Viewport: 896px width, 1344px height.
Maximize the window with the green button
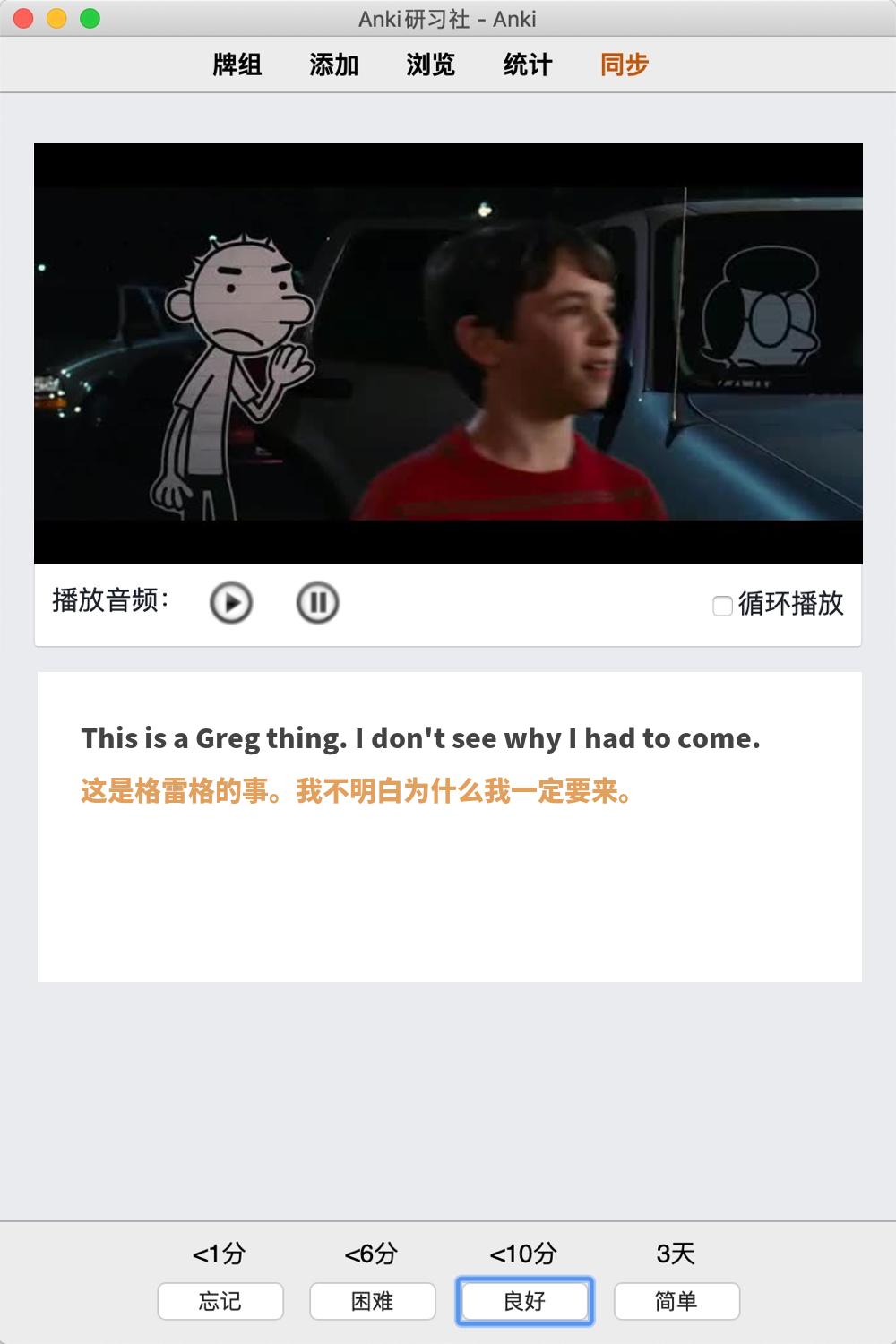click(90, 18)
